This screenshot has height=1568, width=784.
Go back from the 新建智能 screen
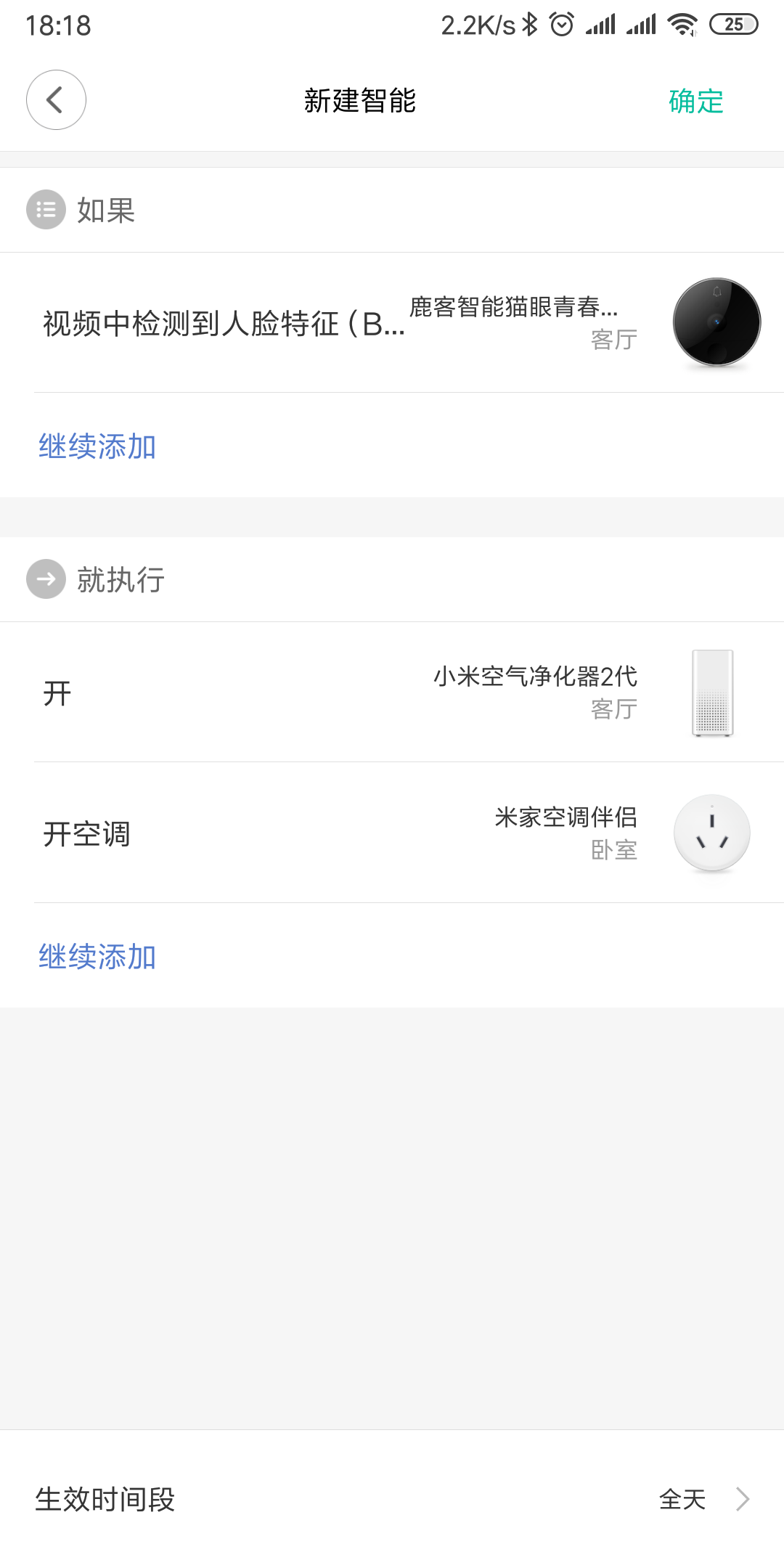pos(56,100)
